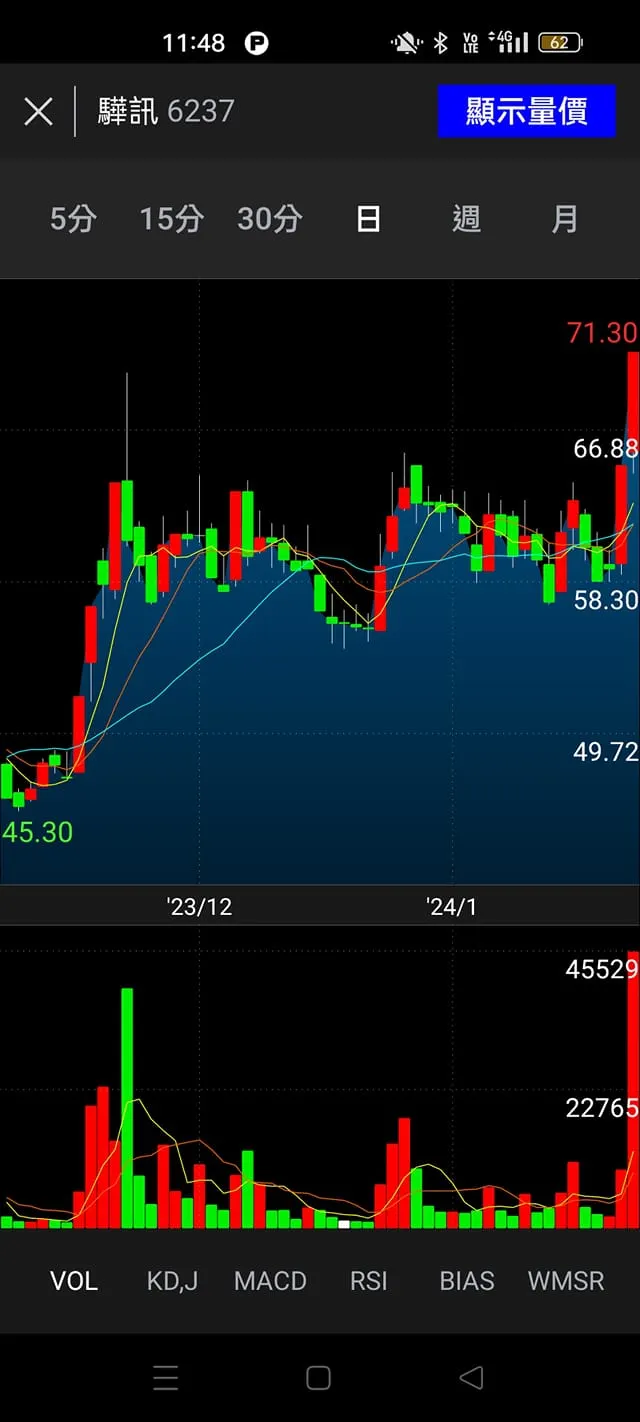Viewport: 640px width, 1422px height.
Task: Display the RSI indicator
Action: click(x=368, y=1281)
